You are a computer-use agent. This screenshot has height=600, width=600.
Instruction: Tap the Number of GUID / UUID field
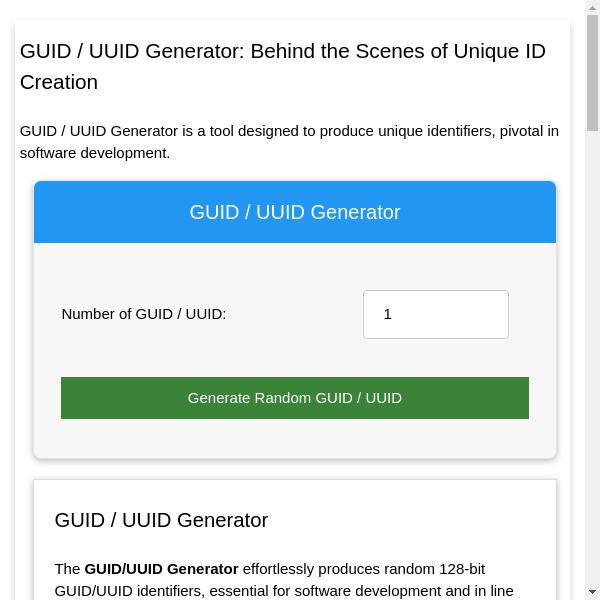pos(435,314)
